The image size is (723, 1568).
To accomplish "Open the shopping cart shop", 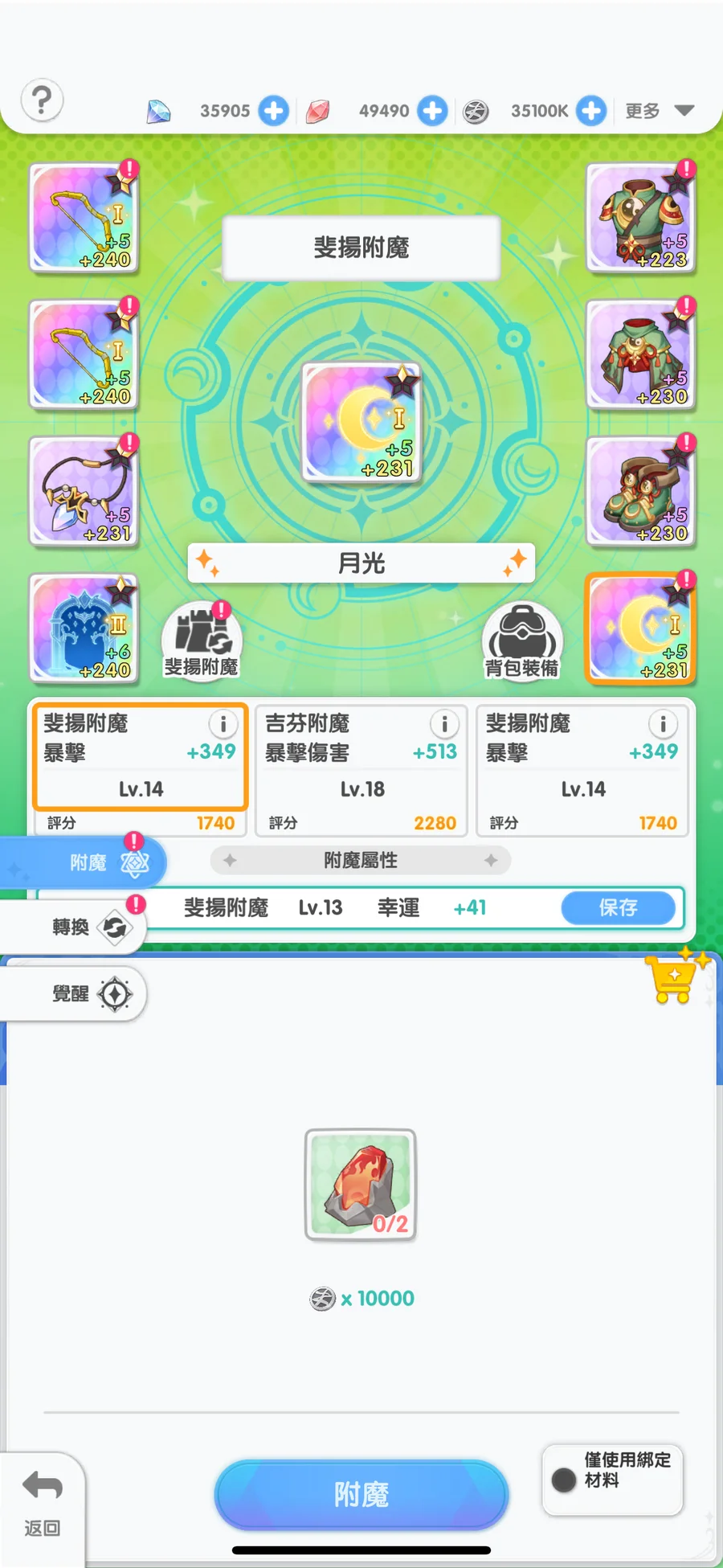I will 676,977.
